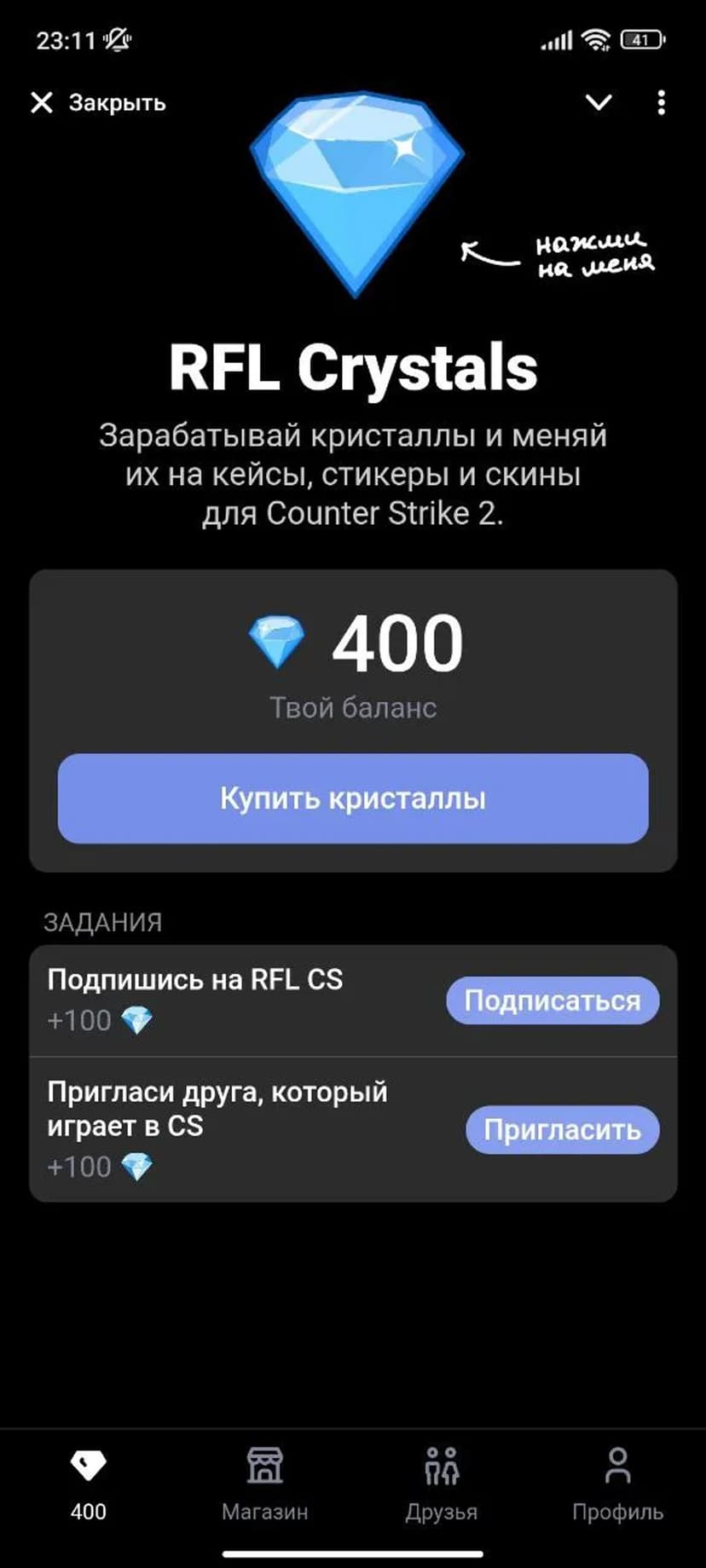Go to the Профиль tab
This screenshot has width=706, height=1568.
click(617, 1484)
